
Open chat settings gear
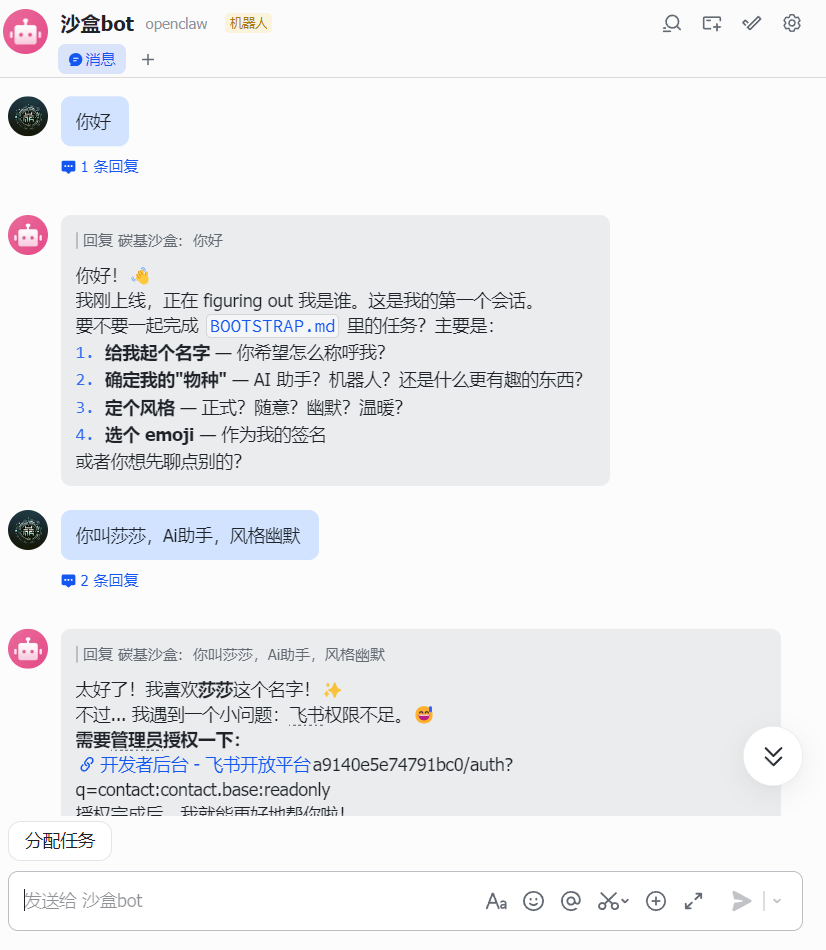coord(792,23)
